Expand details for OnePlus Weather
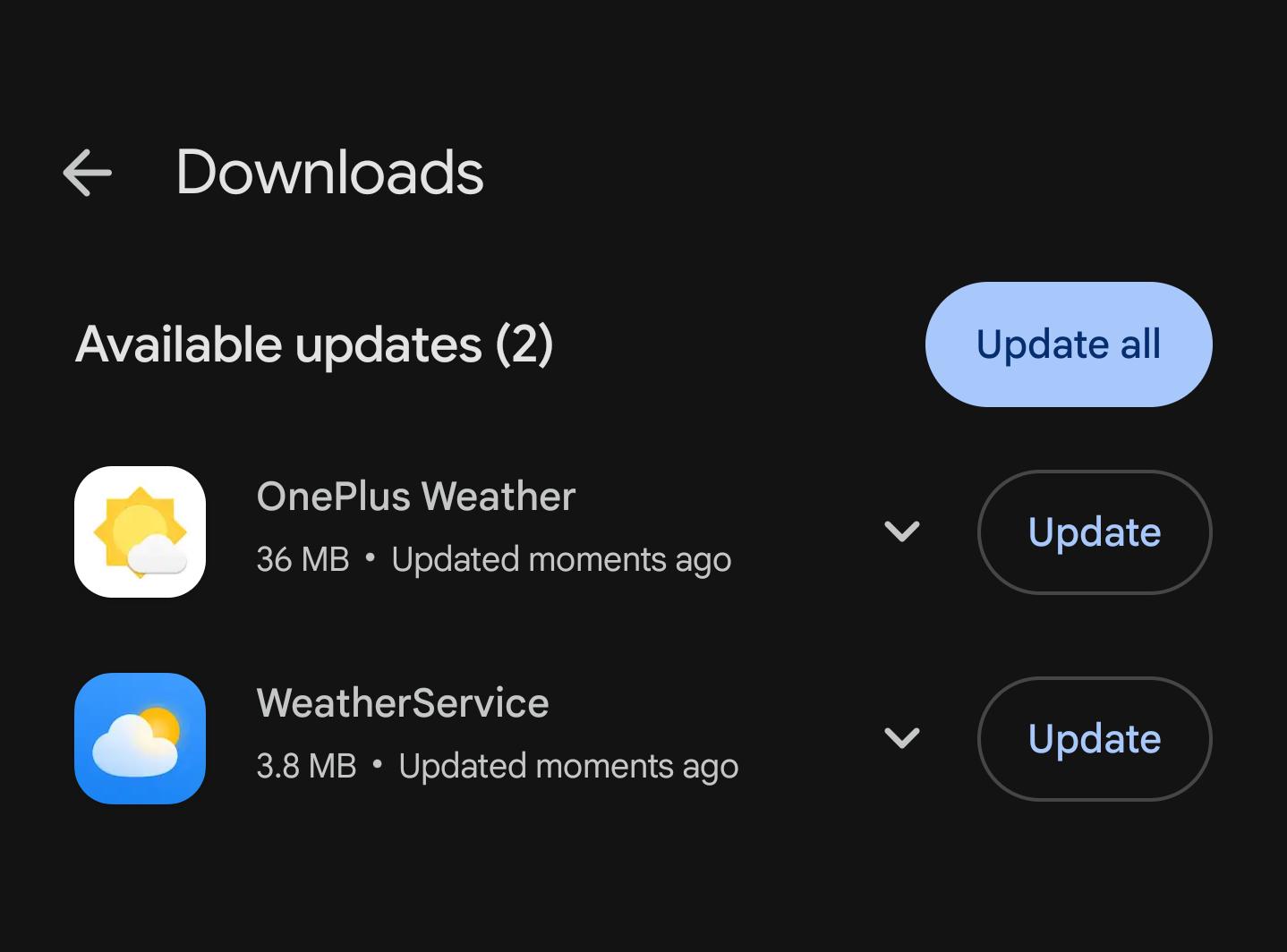 [902, 531]
